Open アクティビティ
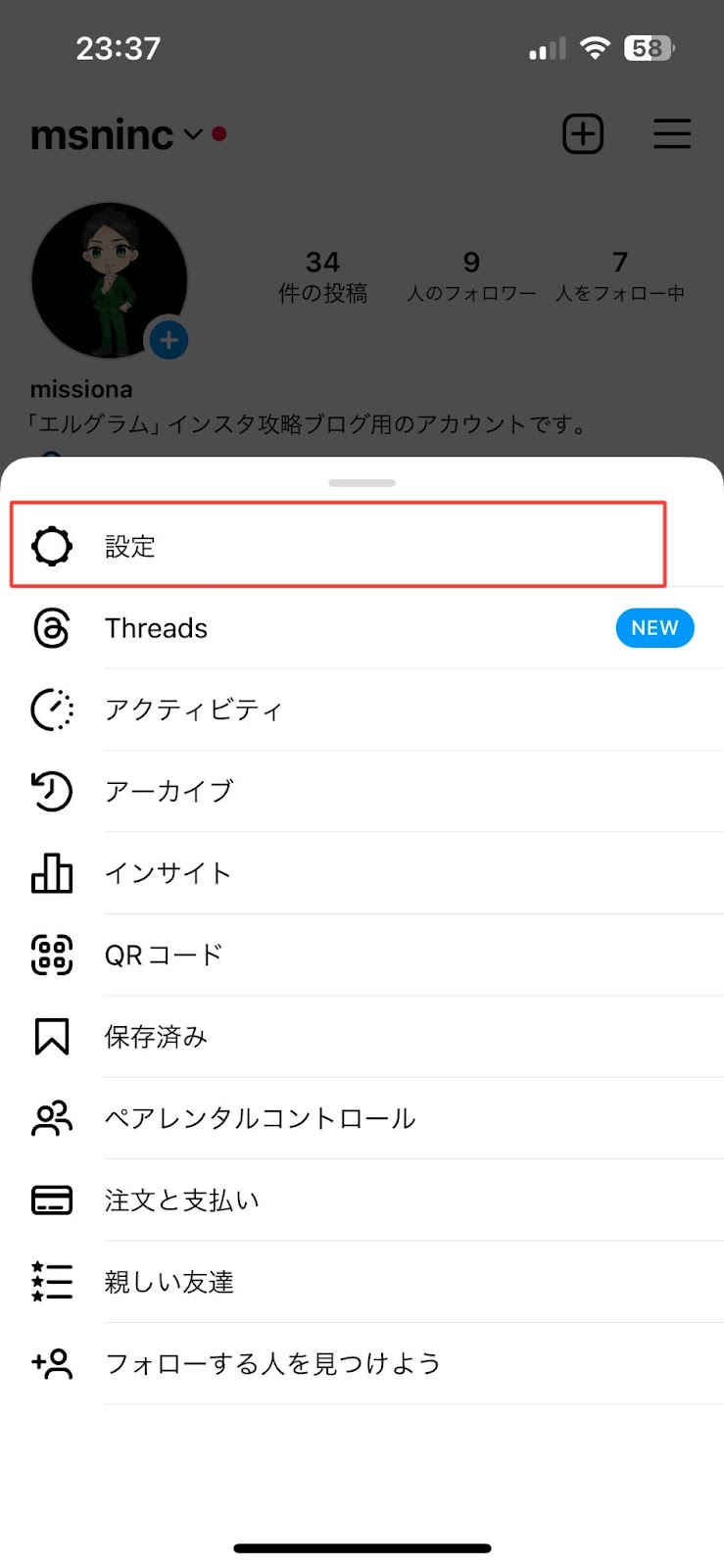This screenshot has width=724, height=1568. [x=362, y=710]
